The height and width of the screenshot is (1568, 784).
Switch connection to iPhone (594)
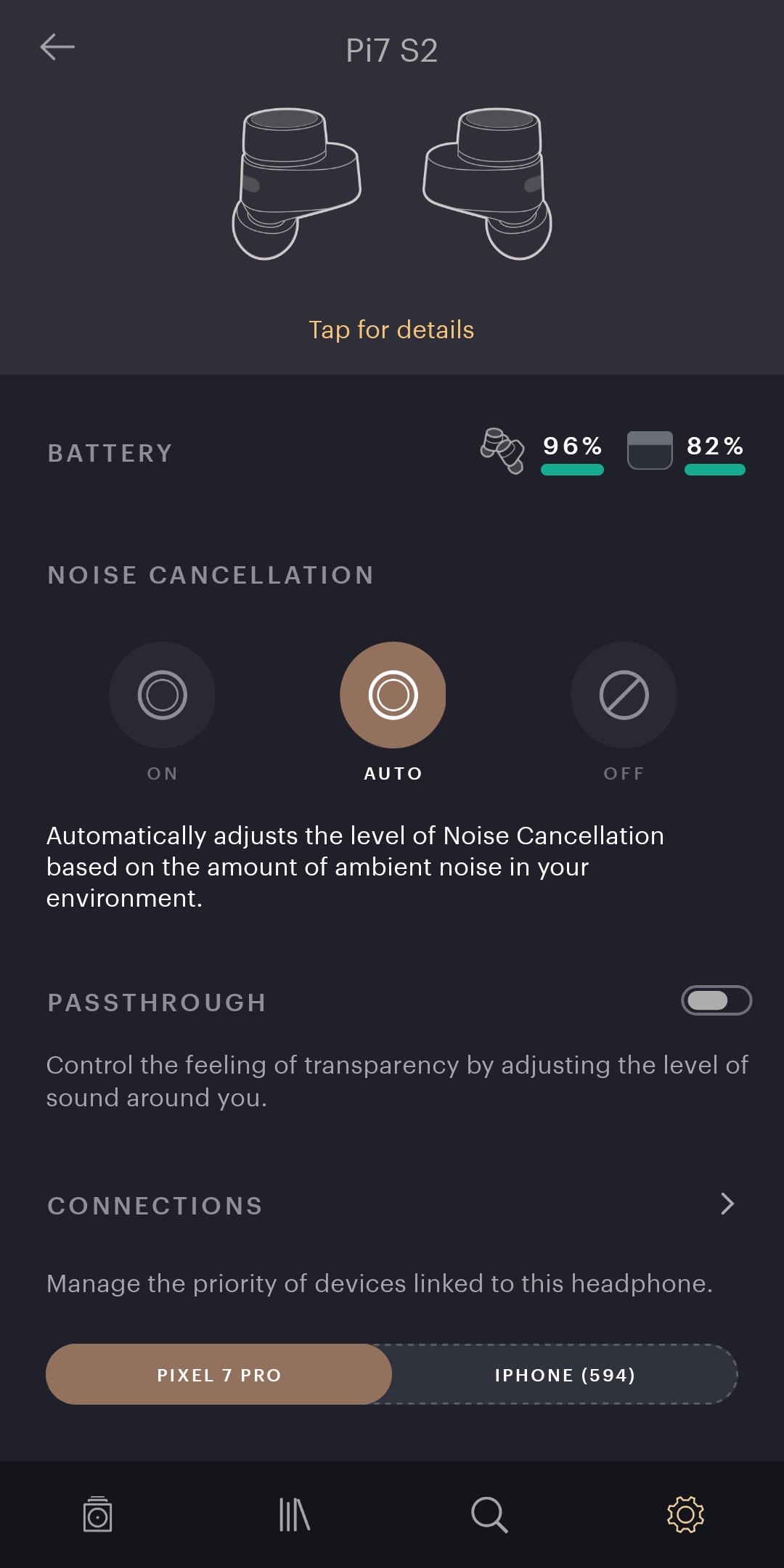(565, 1374)
